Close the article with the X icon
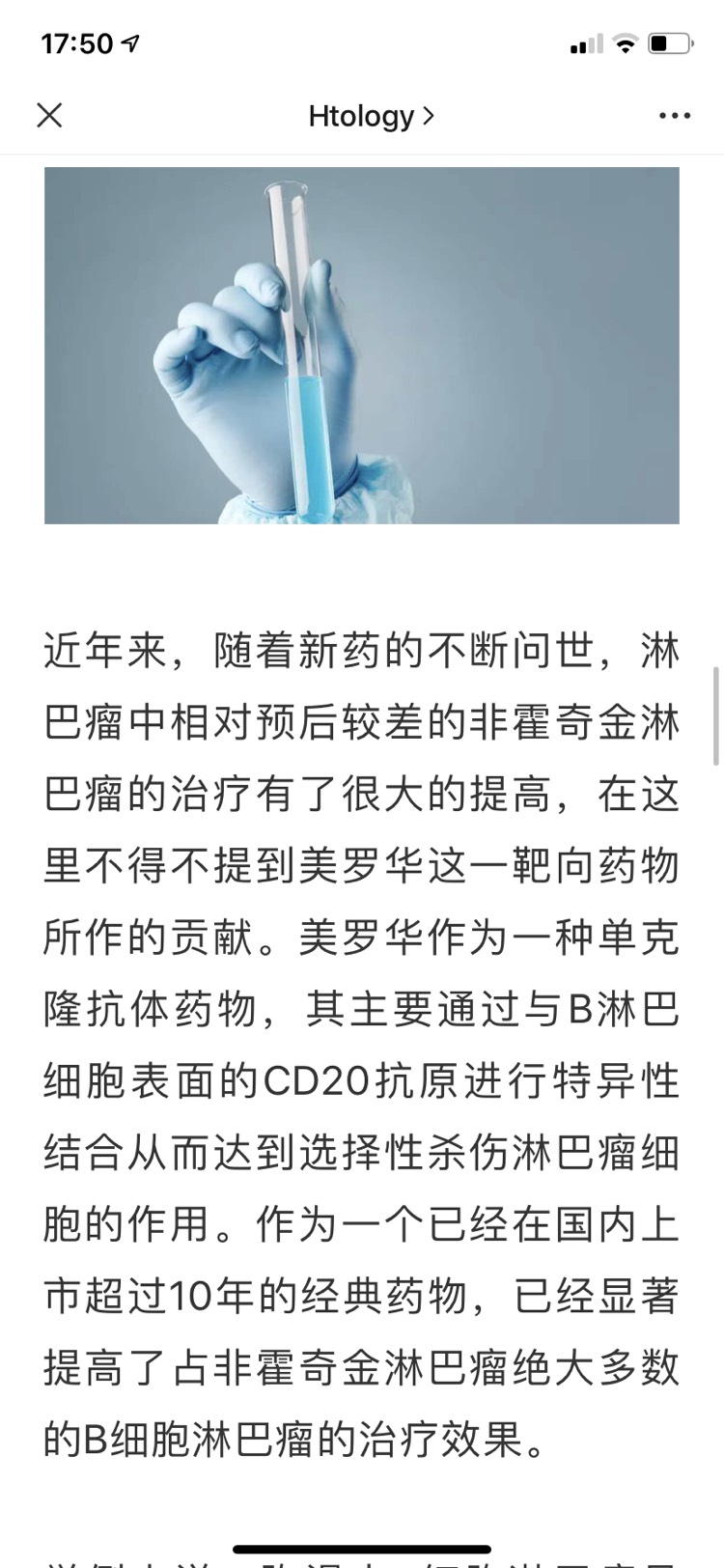Screen dimensions: 724x1568 point(49,116)
